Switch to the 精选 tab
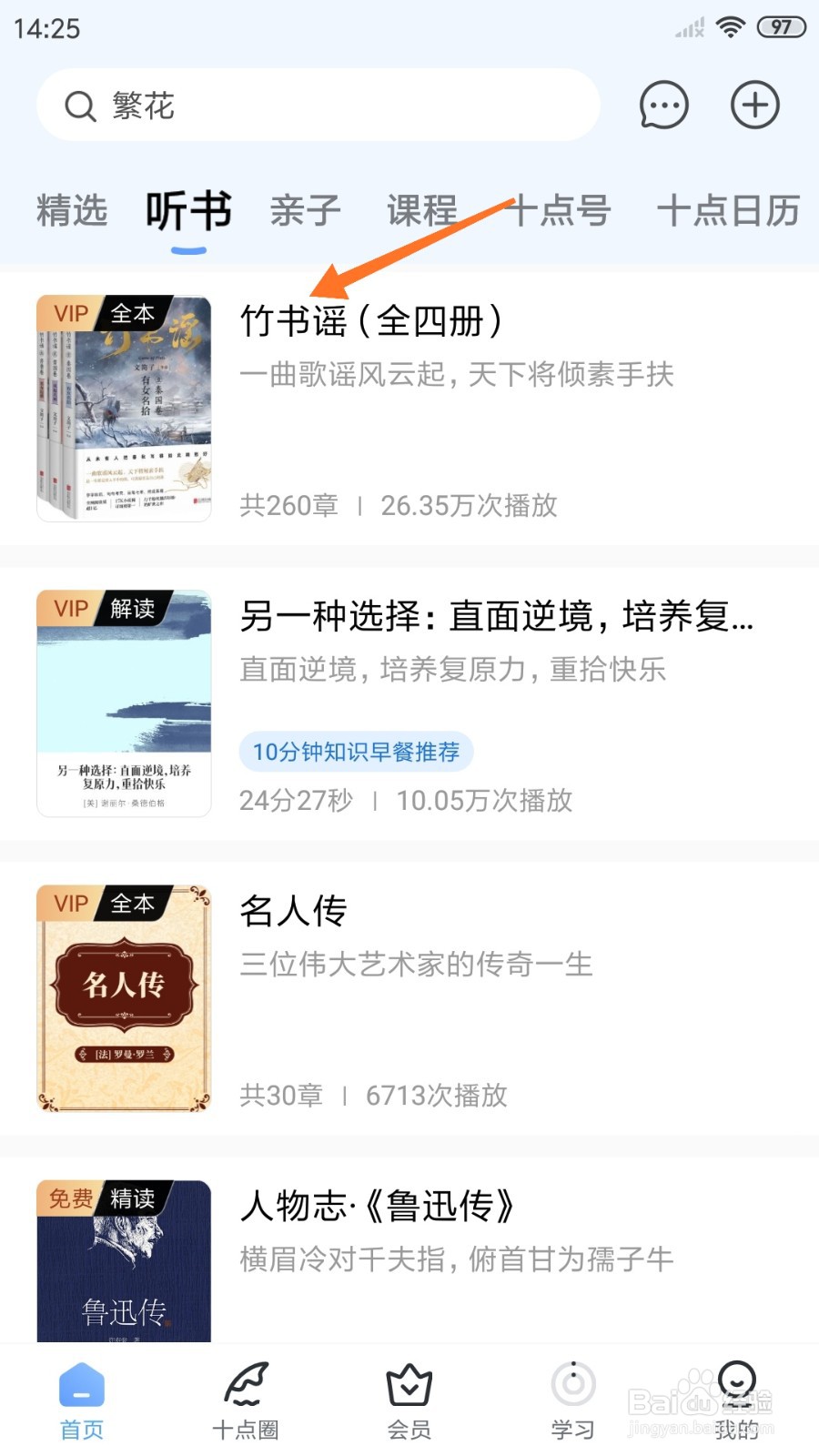This screenshot has width=819, height=1456. [x=72, y=211]
